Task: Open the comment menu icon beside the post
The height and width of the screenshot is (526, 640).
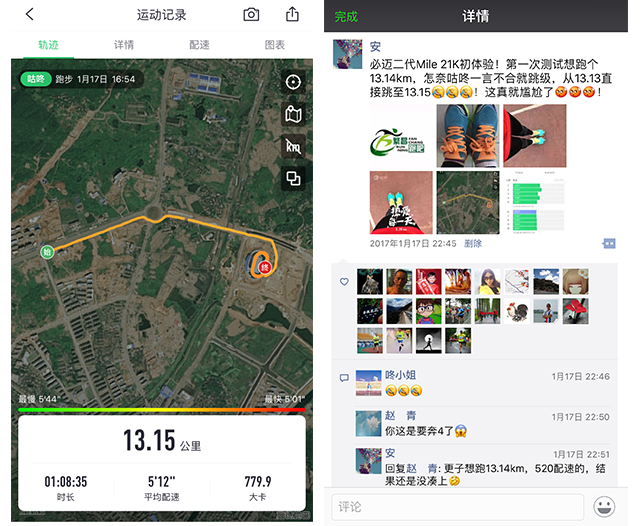Action: (x=608, y=243)
